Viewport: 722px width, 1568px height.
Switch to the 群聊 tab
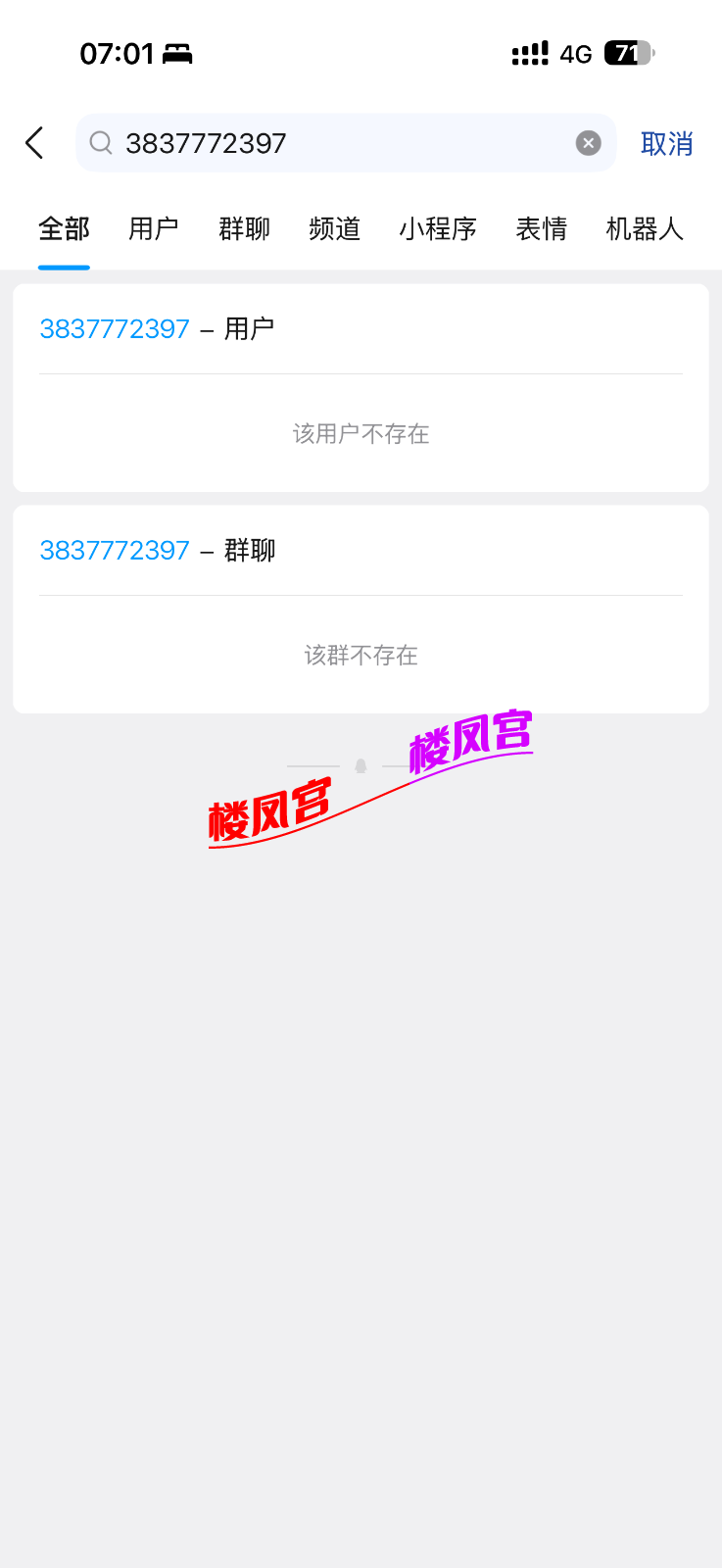243,229
